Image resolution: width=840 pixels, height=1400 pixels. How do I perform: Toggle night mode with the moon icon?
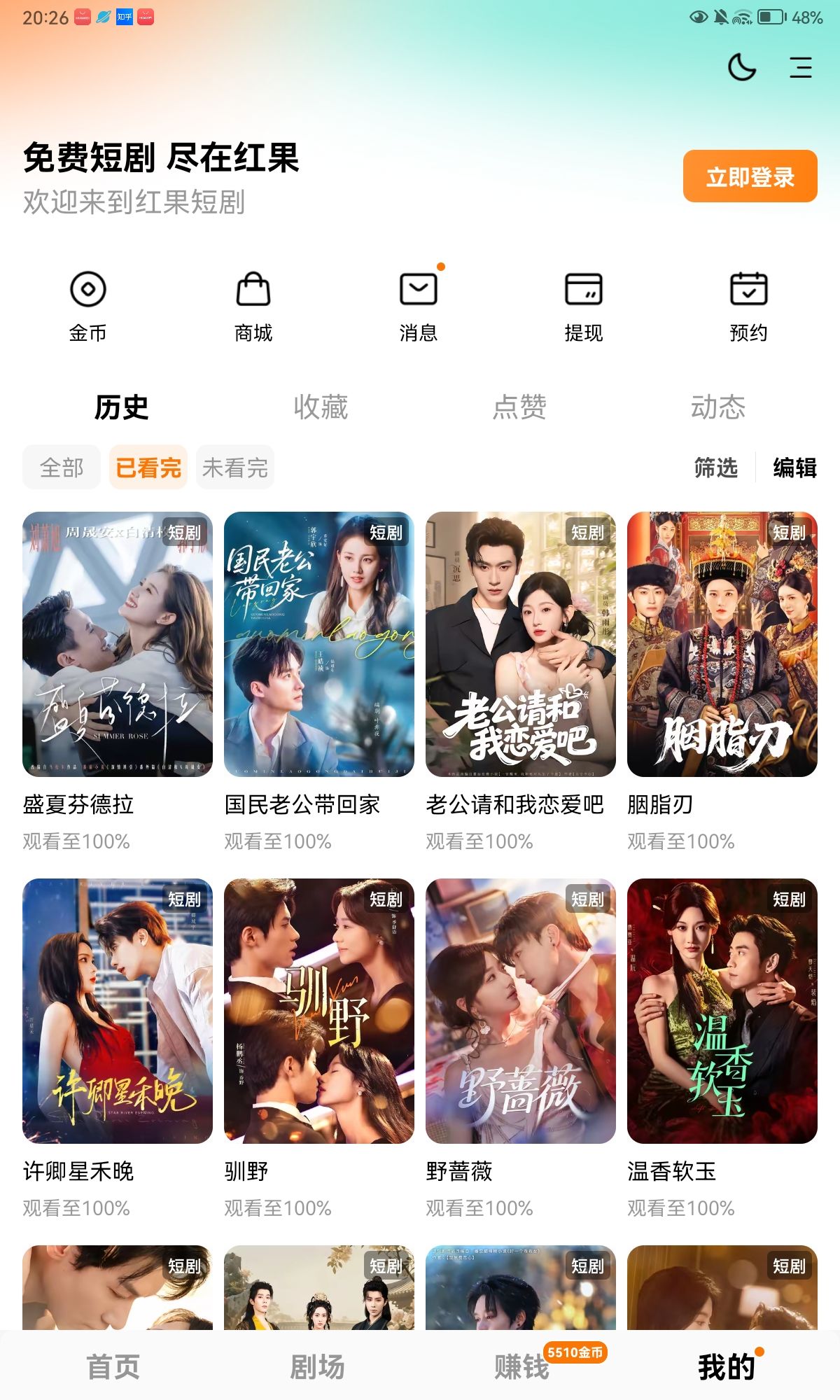pos(742,68)
